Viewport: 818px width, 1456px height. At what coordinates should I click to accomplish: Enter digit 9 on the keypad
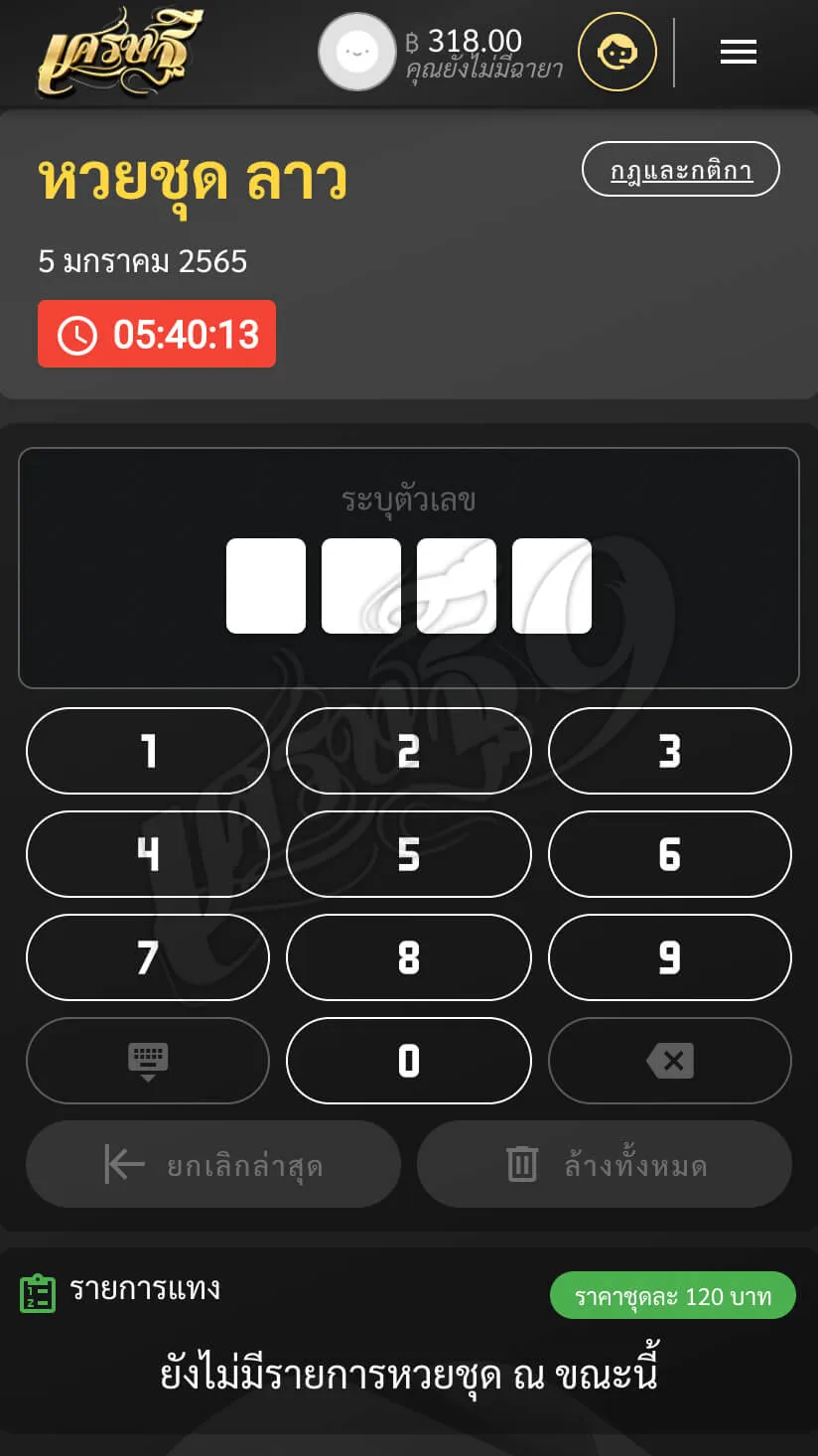point(669,957)
